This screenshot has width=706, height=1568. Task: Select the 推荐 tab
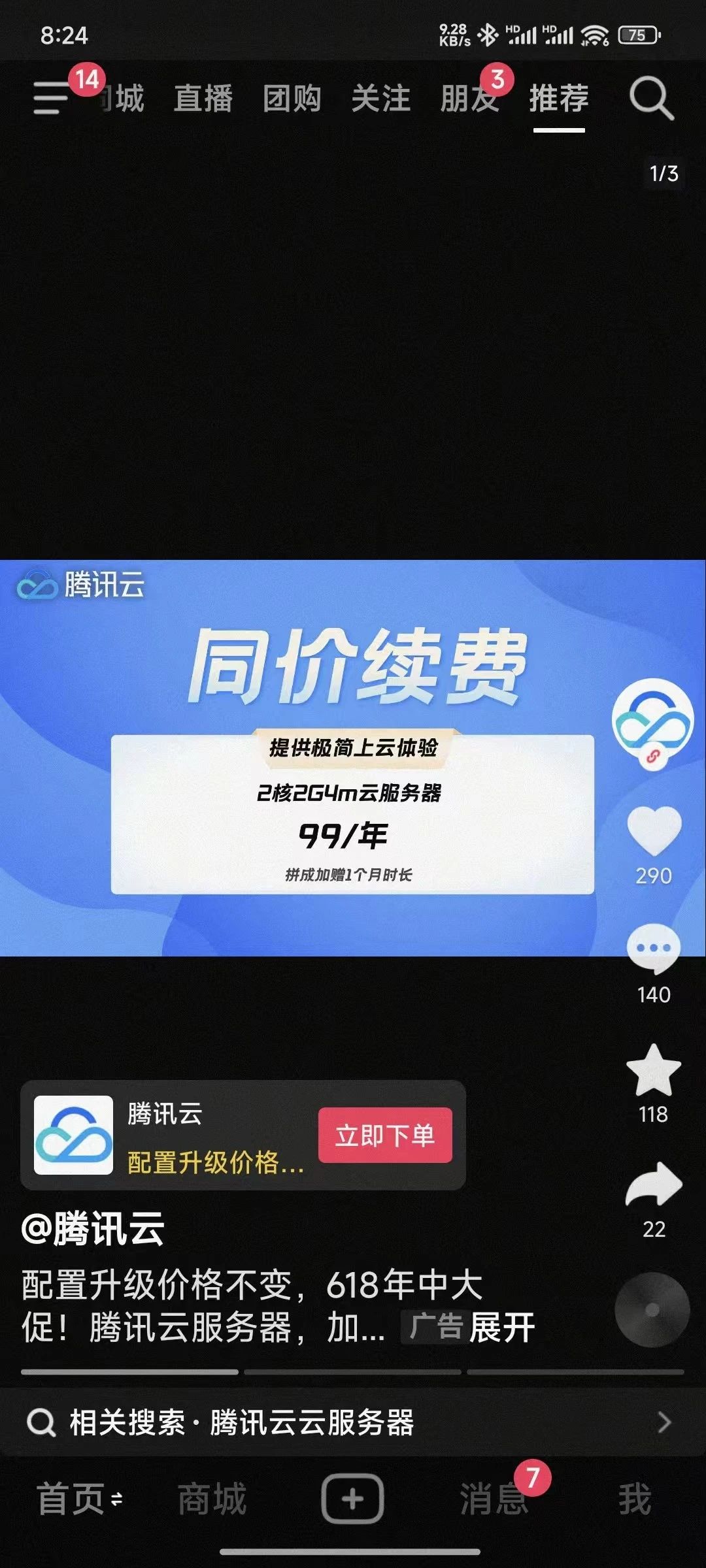point(559,99)
